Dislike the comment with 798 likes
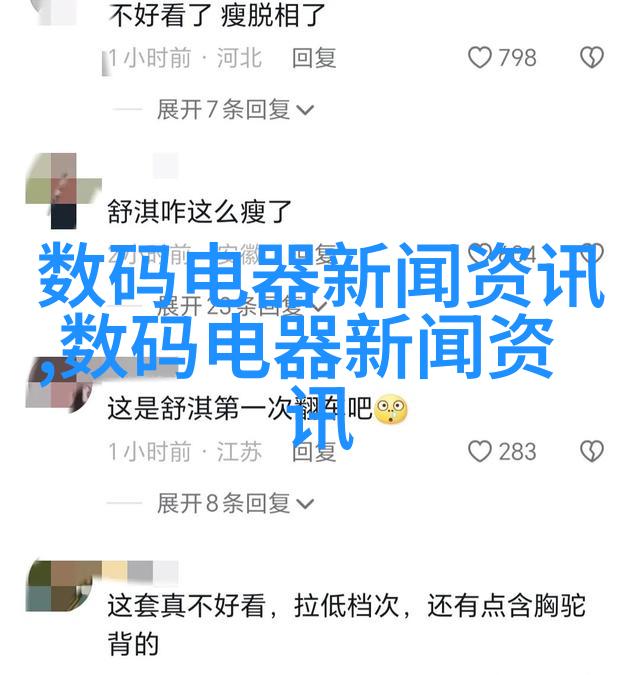This screenshot has width=640, height=675. pos(593,58)
